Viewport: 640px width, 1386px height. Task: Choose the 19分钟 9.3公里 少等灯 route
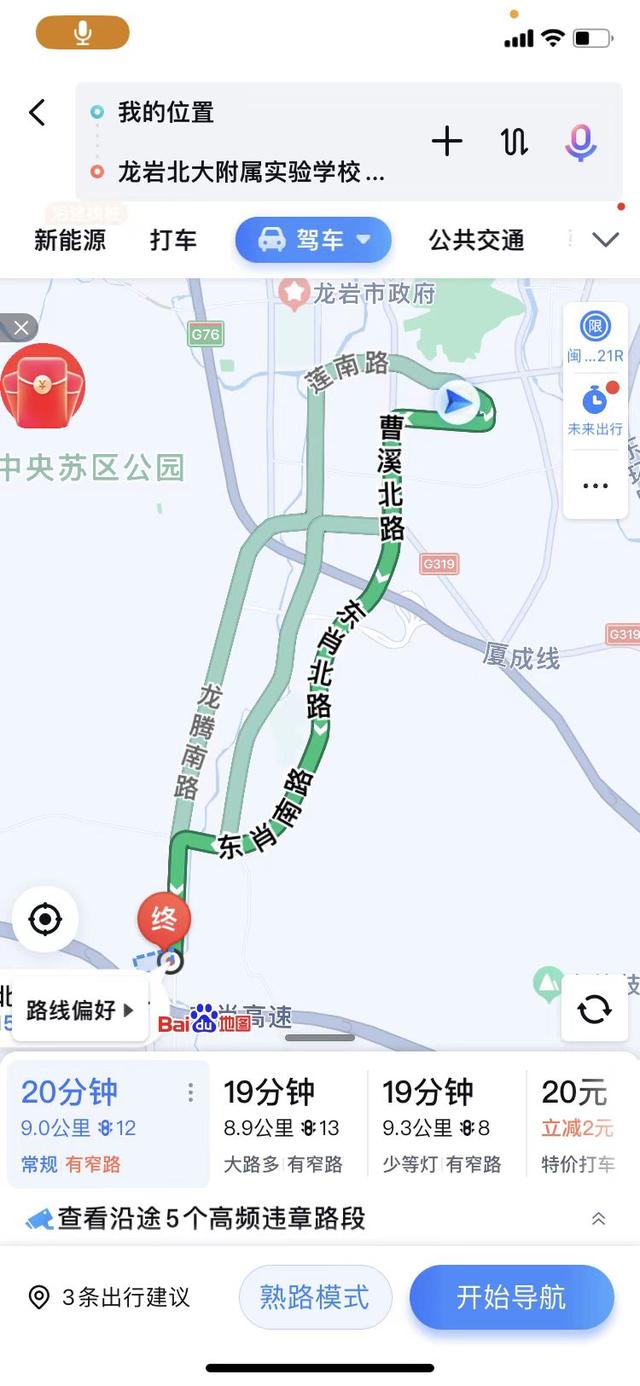coord(442,1125)
